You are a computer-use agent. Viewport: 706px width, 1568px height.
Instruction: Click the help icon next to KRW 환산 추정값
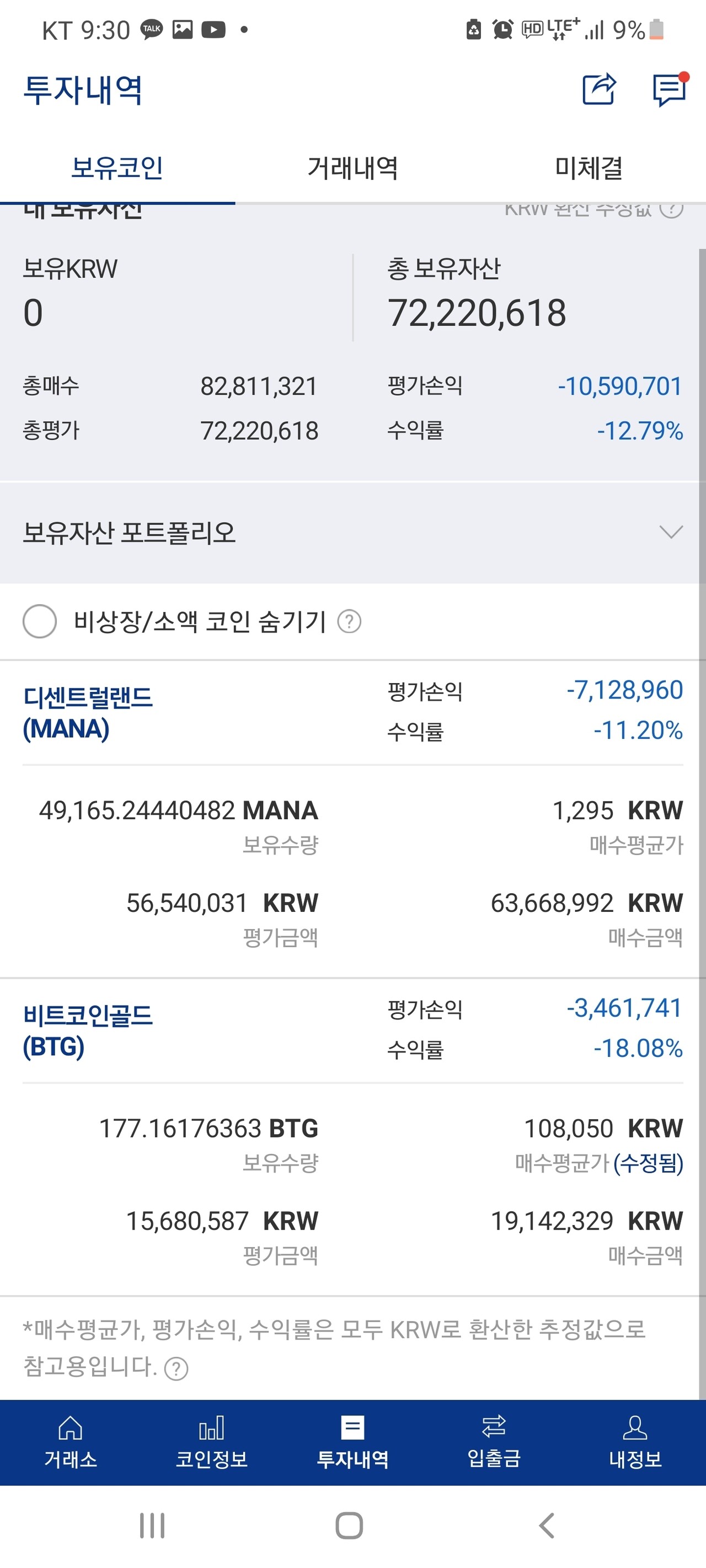coord(672,210)
